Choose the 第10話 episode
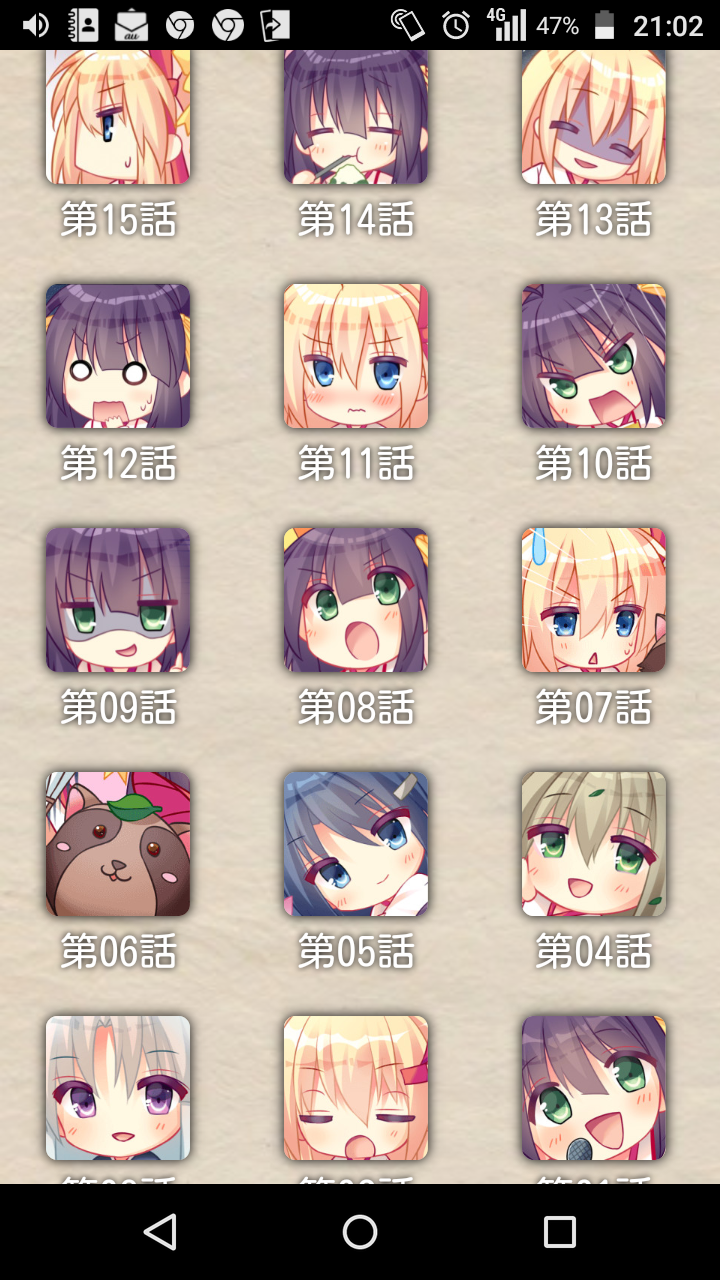 click(594, 356)
